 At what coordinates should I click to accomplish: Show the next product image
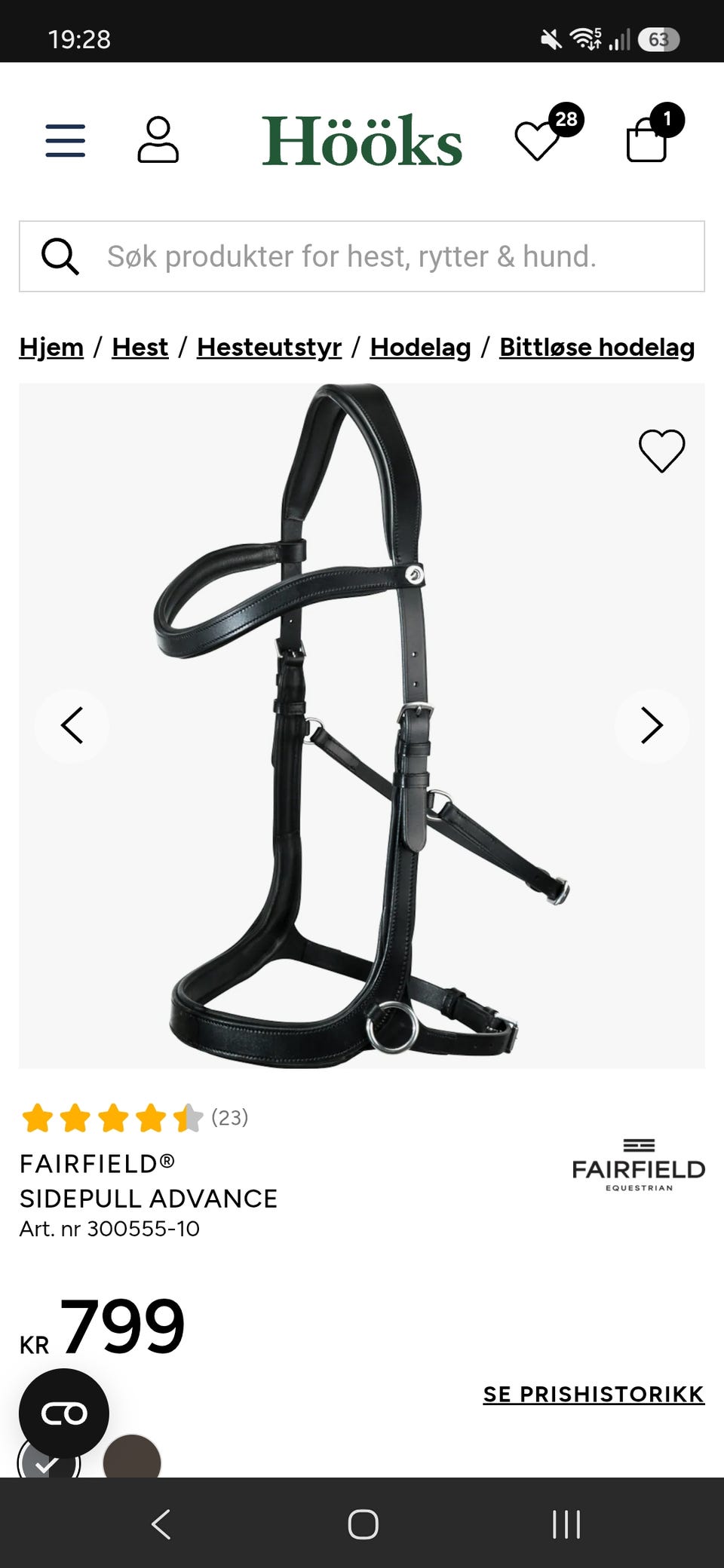pos(652,726)
